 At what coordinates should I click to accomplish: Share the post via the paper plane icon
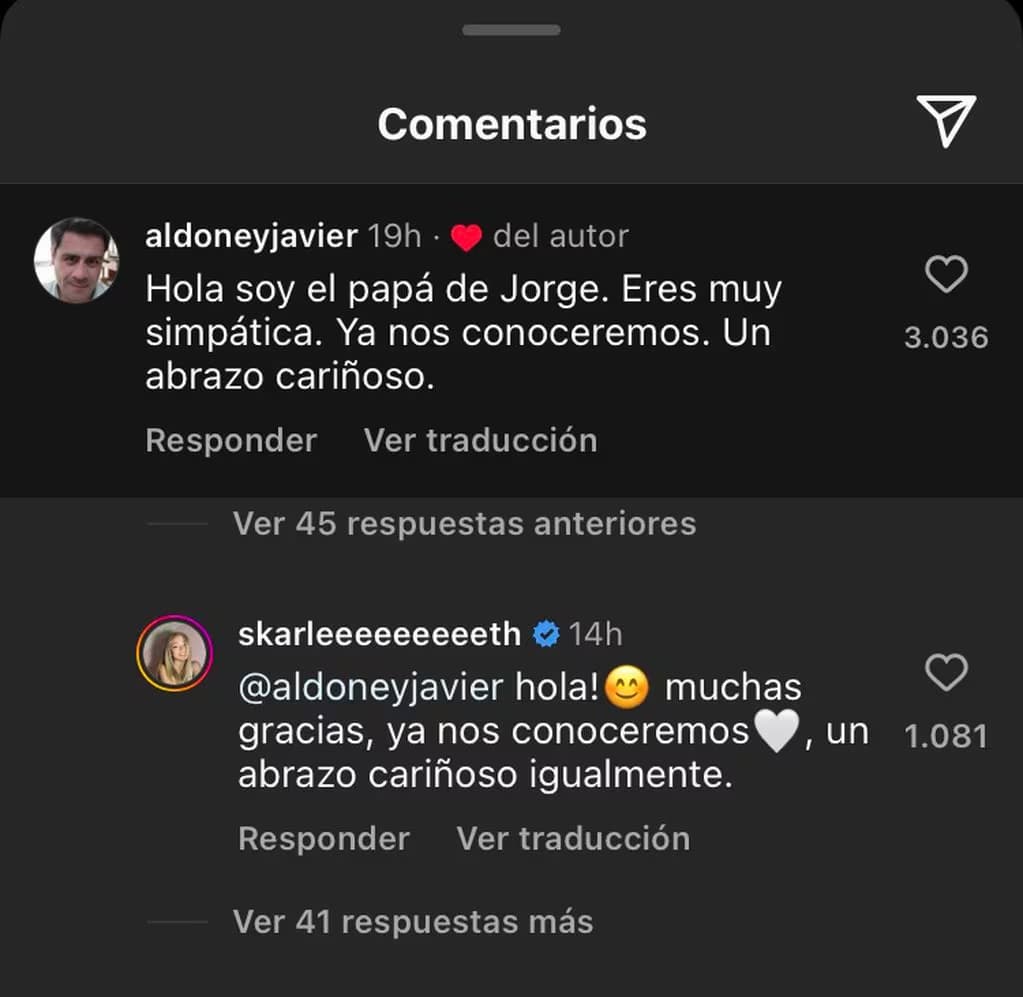pyautogui.click(x=945, y=122)
